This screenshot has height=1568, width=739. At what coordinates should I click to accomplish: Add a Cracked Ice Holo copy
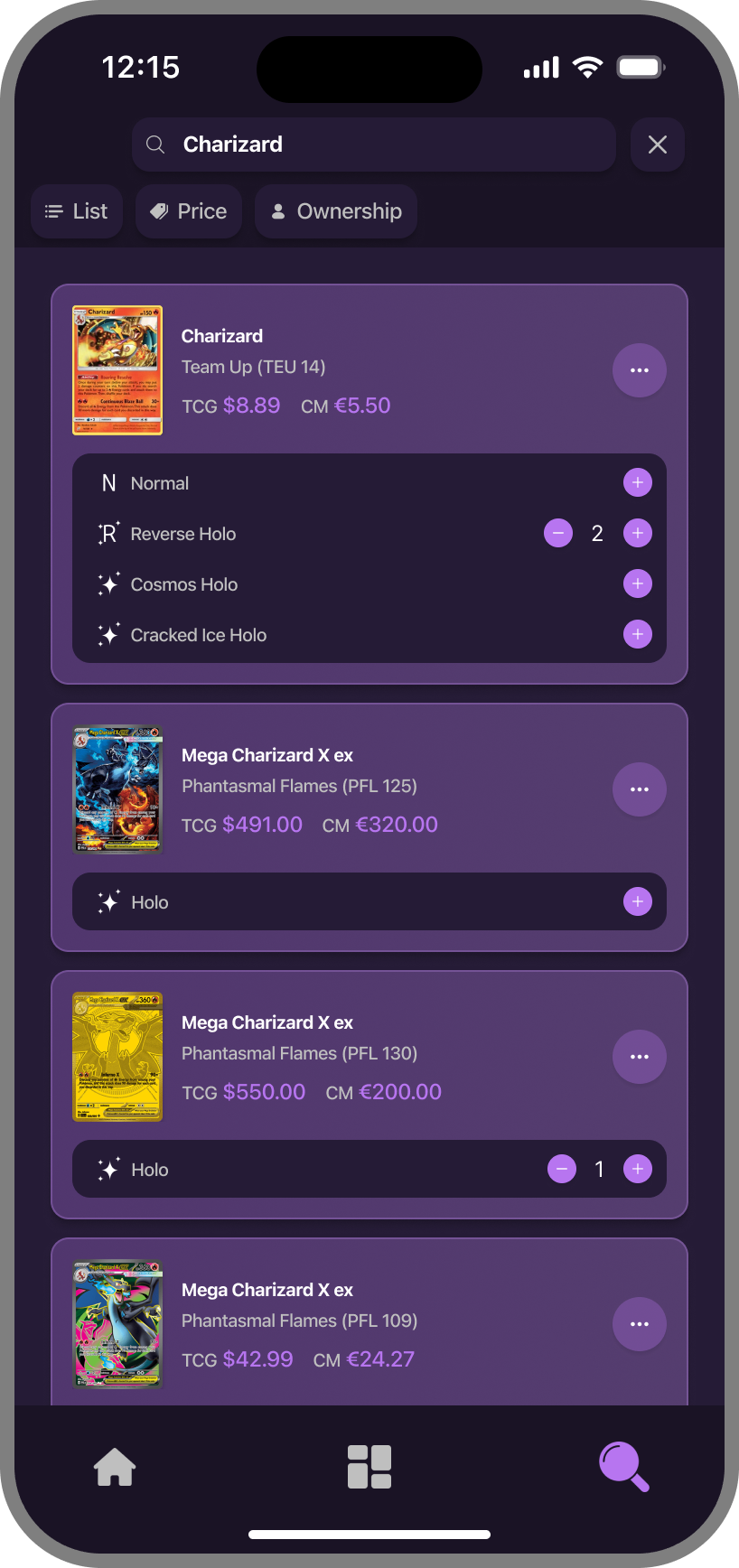(x=637, y=635)
